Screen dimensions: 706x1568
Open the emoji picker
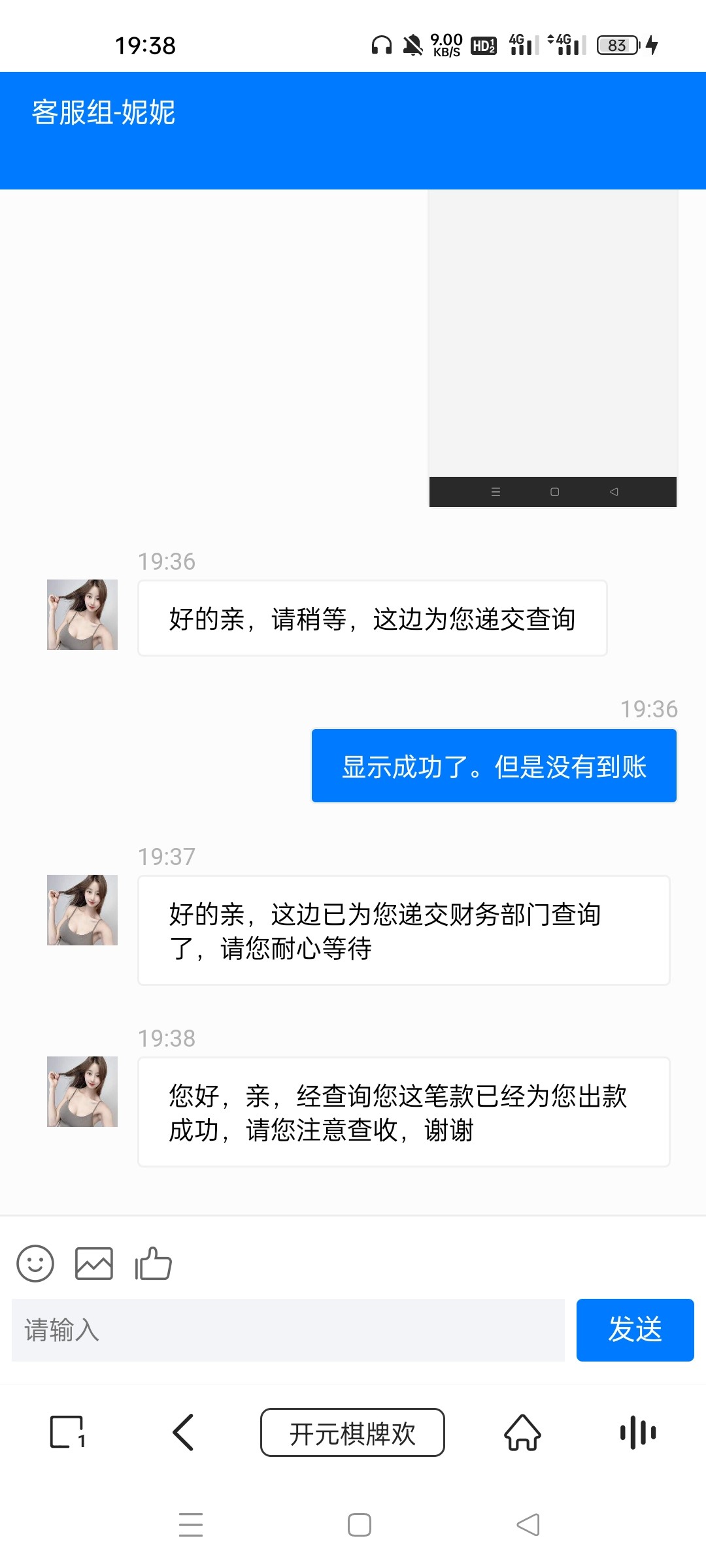click(x=35, y=1263)
